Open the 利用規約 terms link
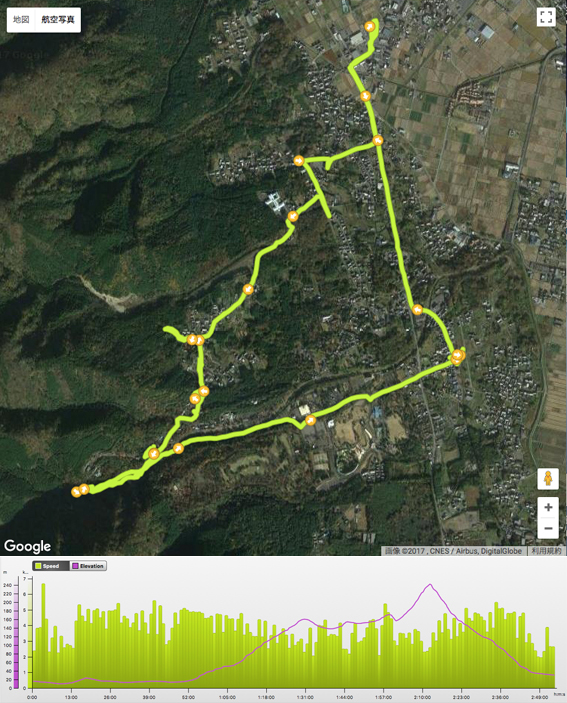 click(546, 551)
